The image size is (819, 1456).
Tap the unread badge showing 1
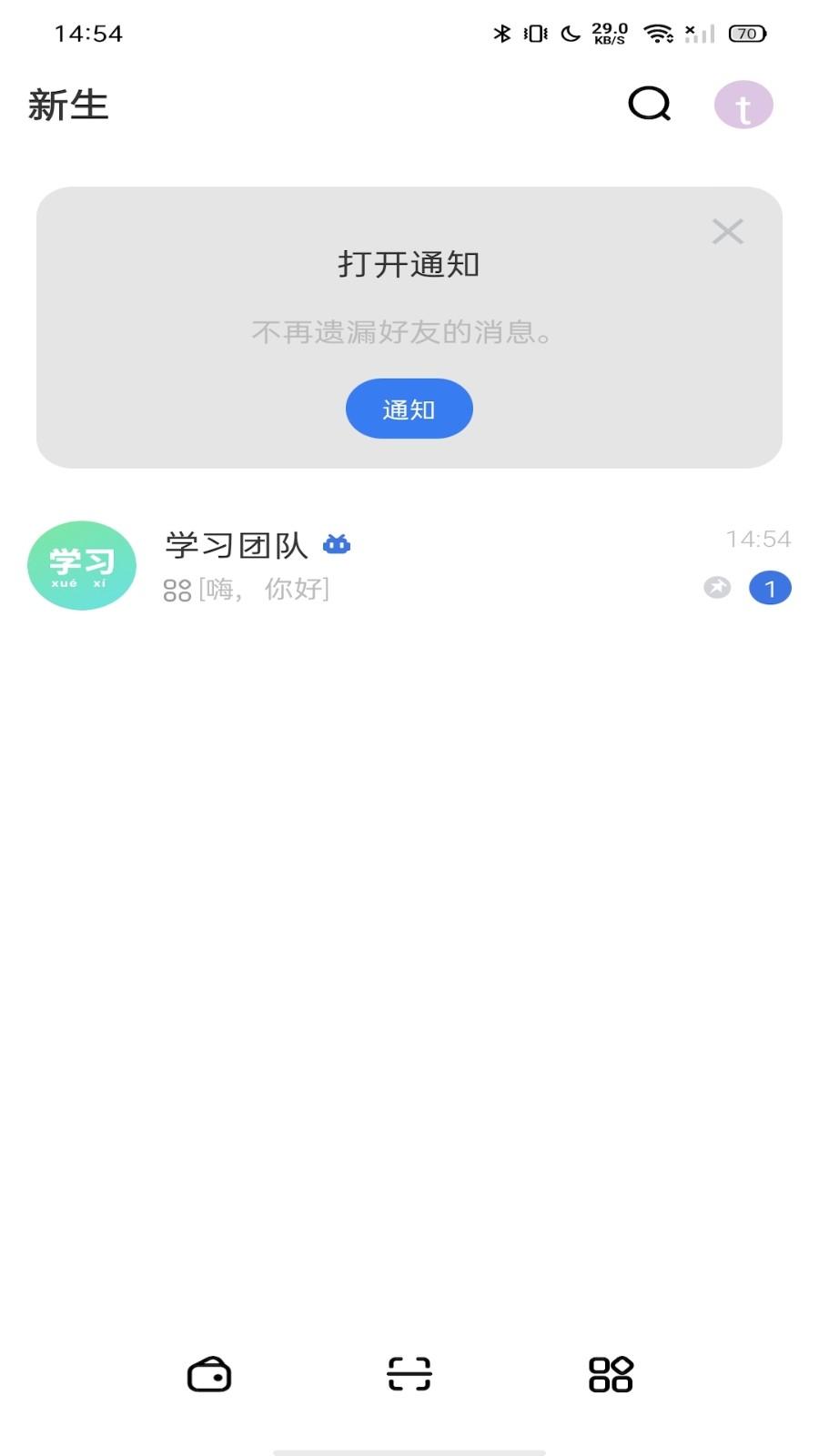770,588
